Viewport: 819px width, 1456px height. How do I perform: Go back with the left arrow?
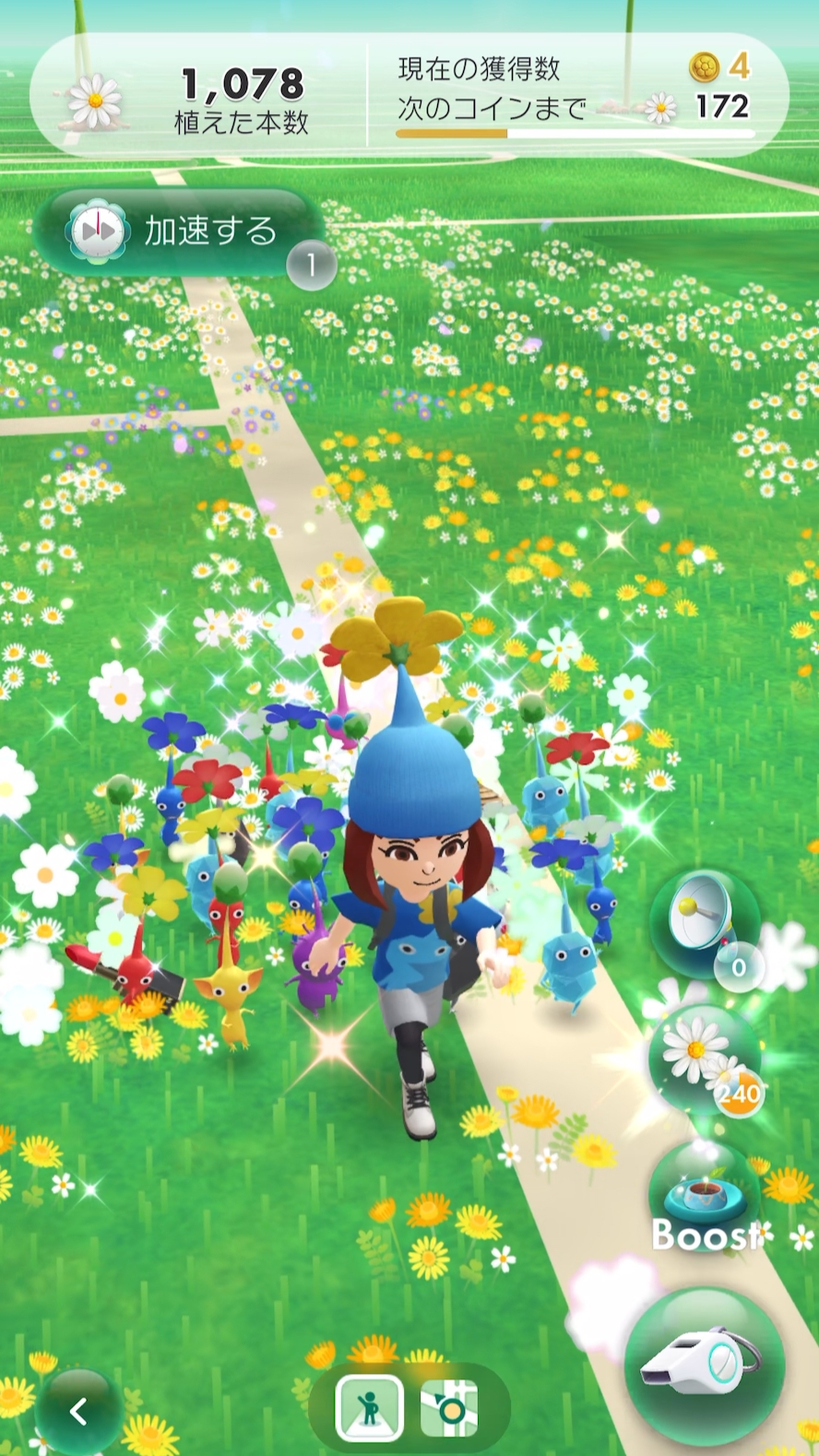point(78,1411)
